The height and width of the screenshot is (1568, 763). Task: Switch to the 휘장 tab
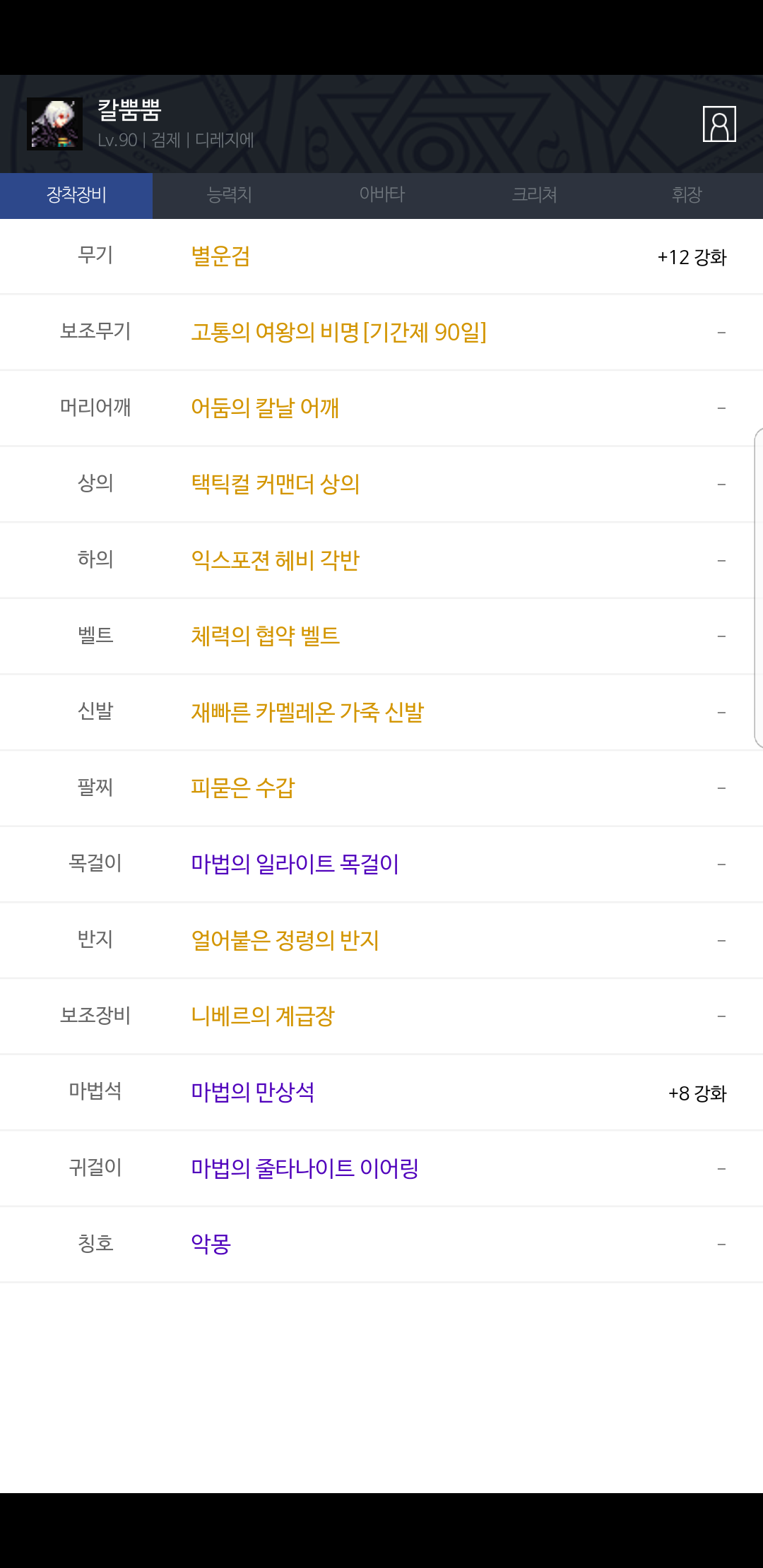(687, 195)
